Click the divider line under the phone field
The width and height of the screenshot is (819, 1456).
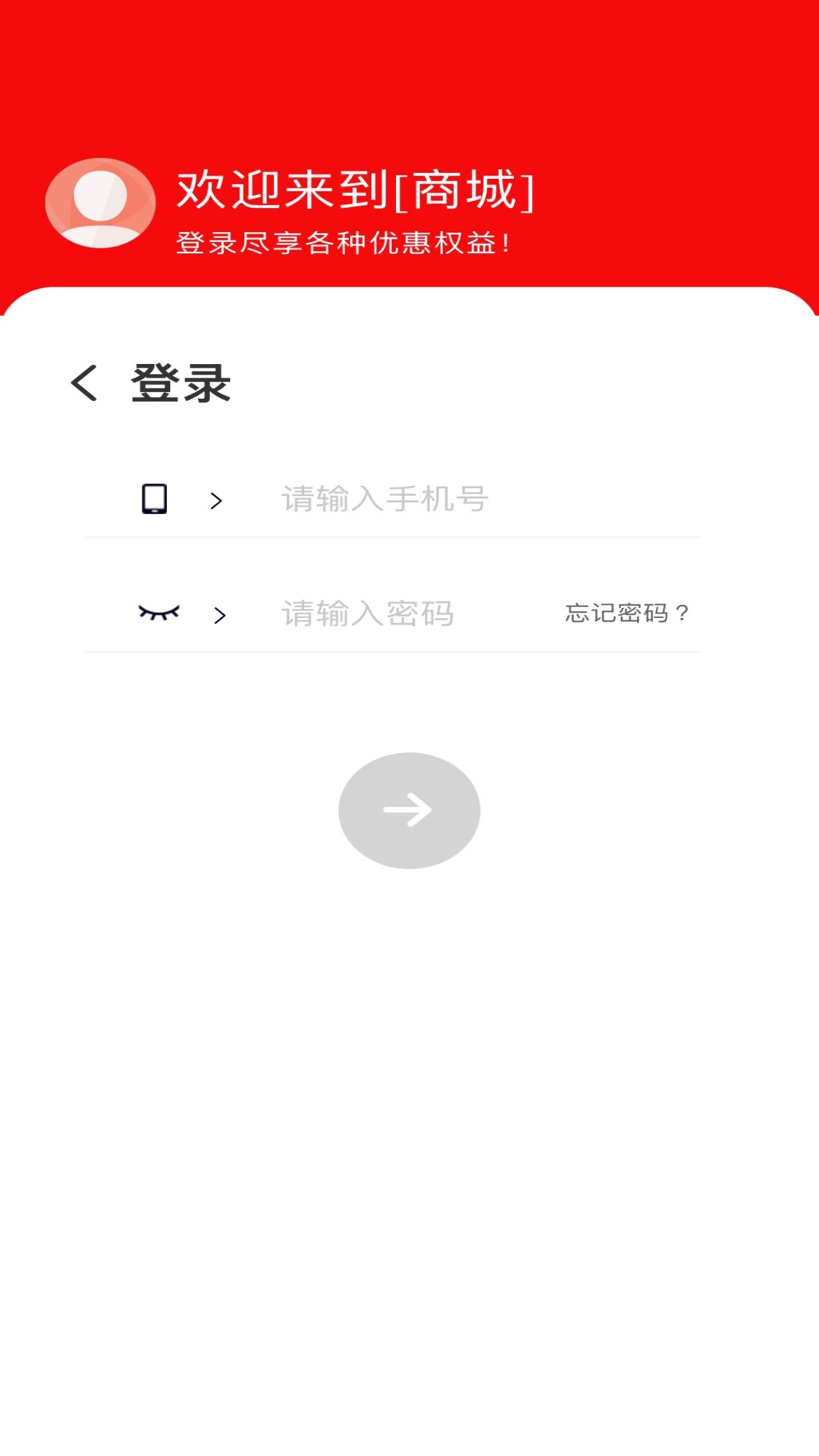tap(394, 538)
